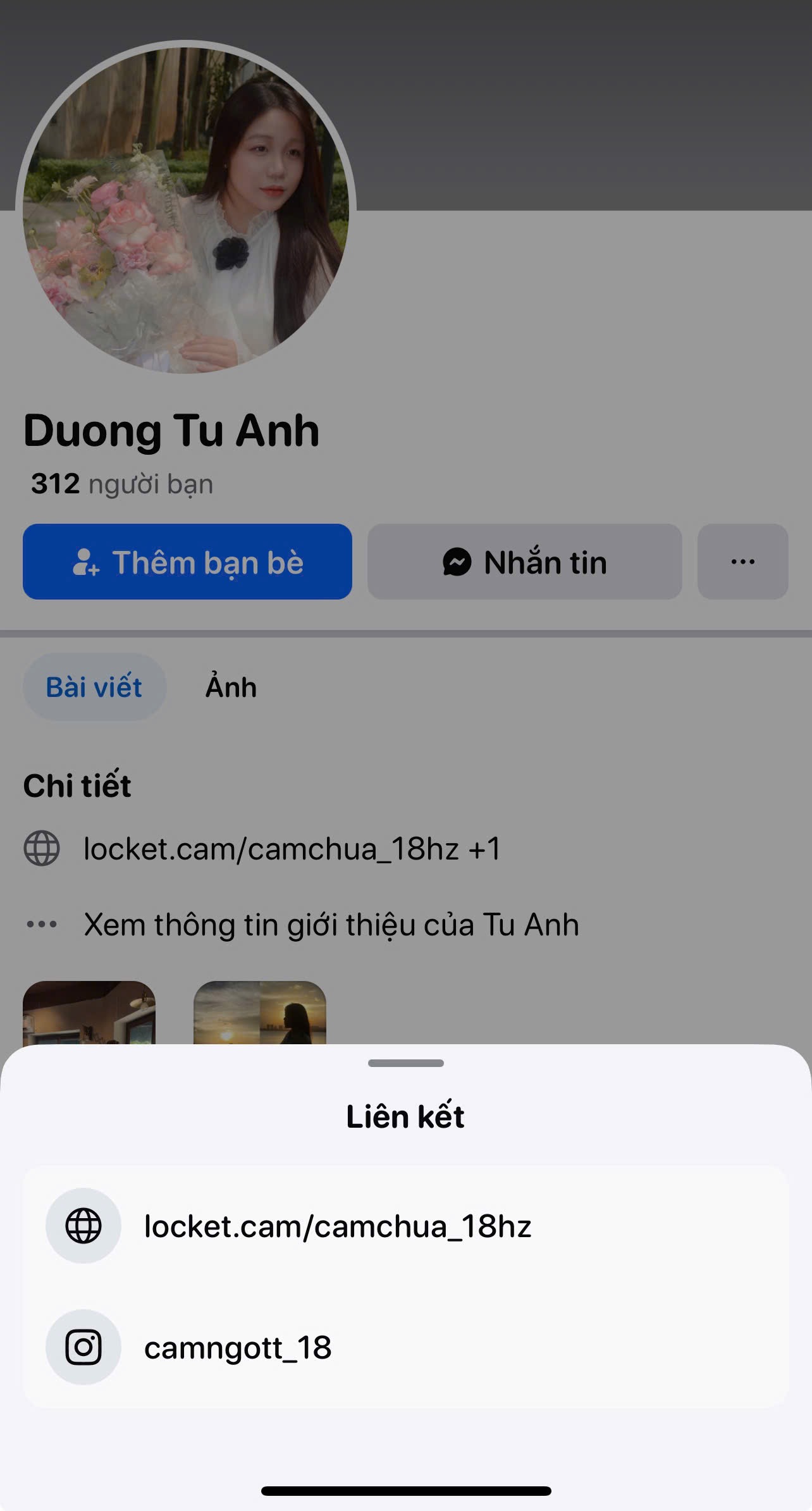Viewport: 812px width, 1511px height.
Task: Message Duong Tu Anh via Nhắn tin
Action: click(524, 562)
